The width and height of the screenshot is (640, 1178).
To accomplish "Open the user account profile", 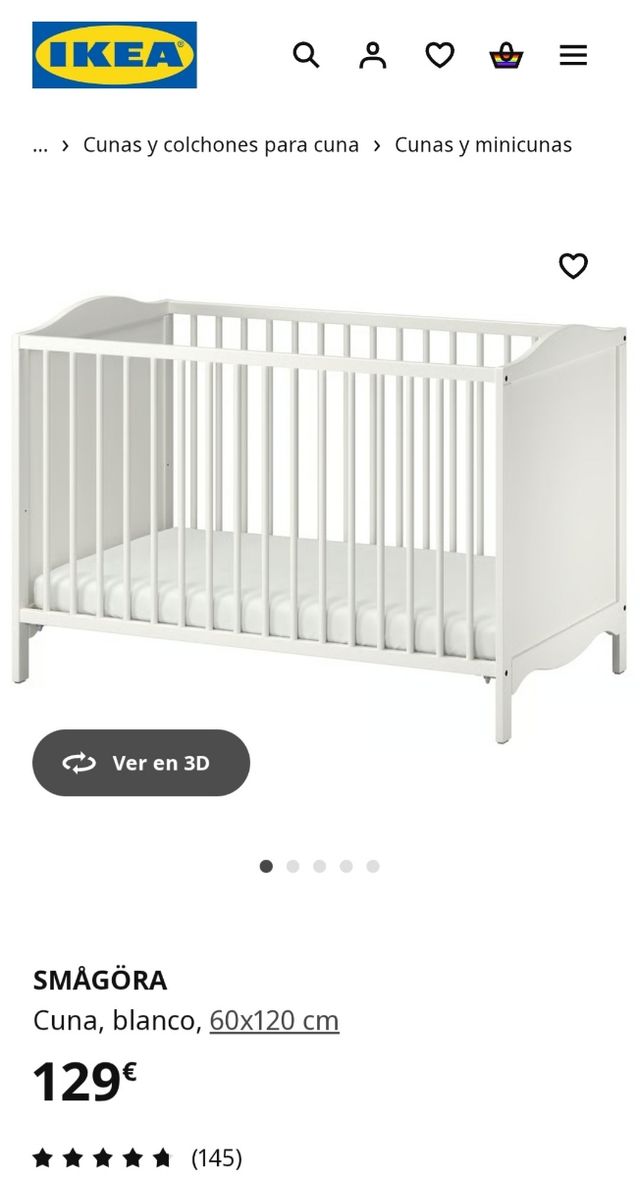I will (x=373, y=55).
